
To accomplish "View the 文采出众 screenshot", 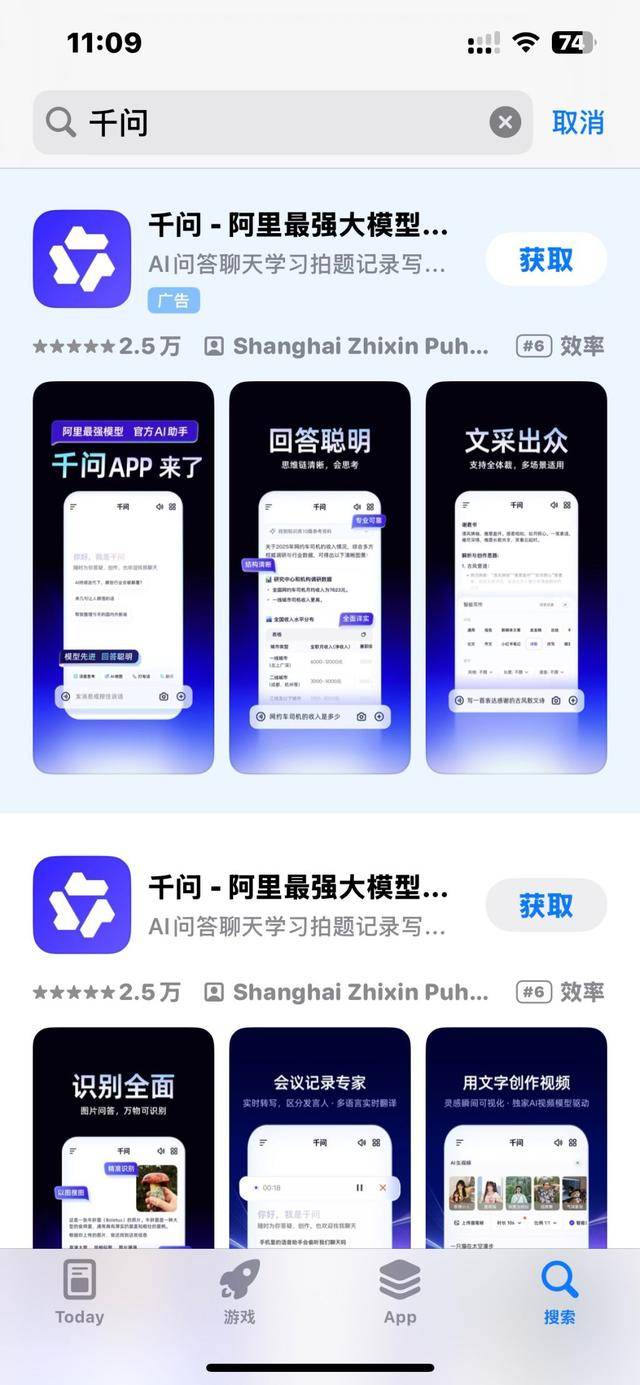I will point(516,577).
